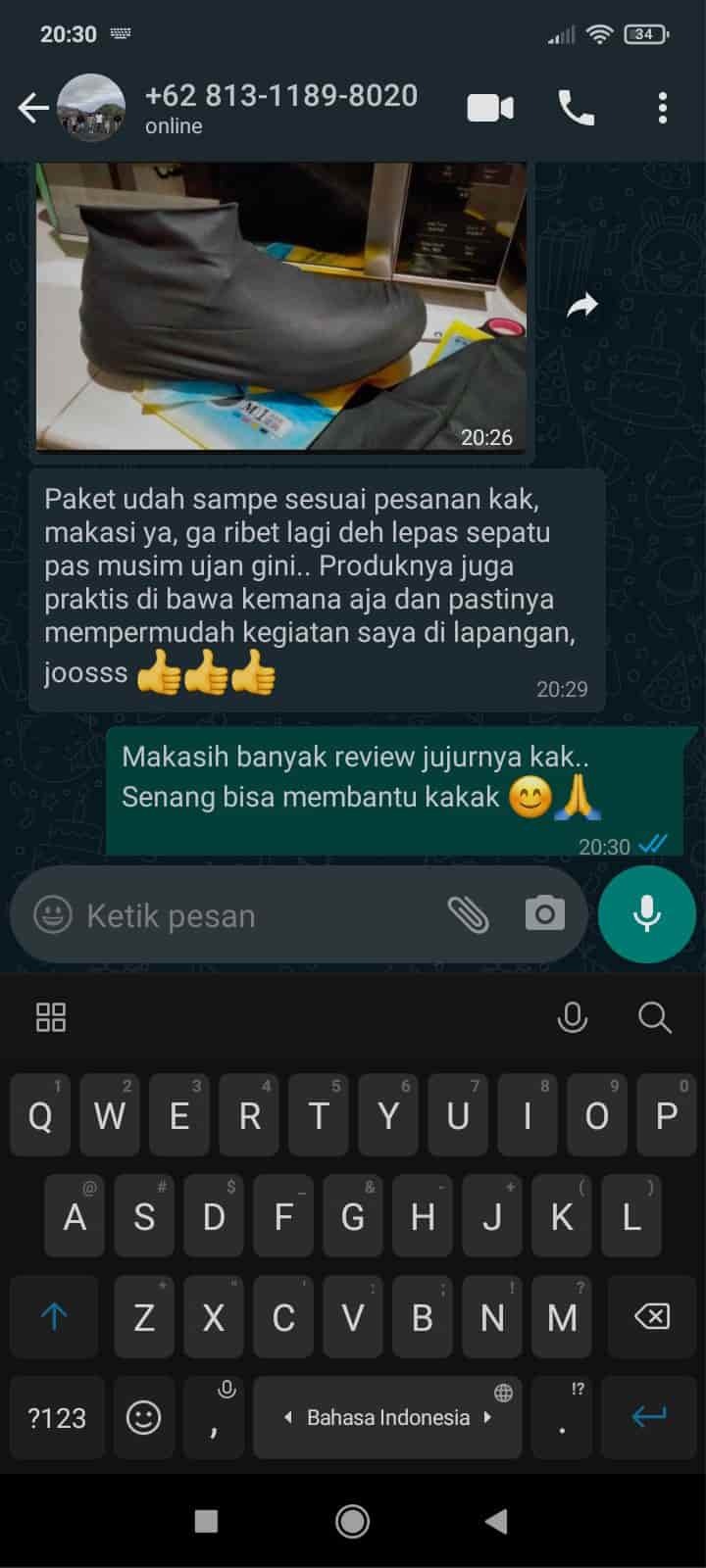Attach a file with the paperclip
The height and width of the screenshot is (1568, 706).
click(x=468, y=915)
